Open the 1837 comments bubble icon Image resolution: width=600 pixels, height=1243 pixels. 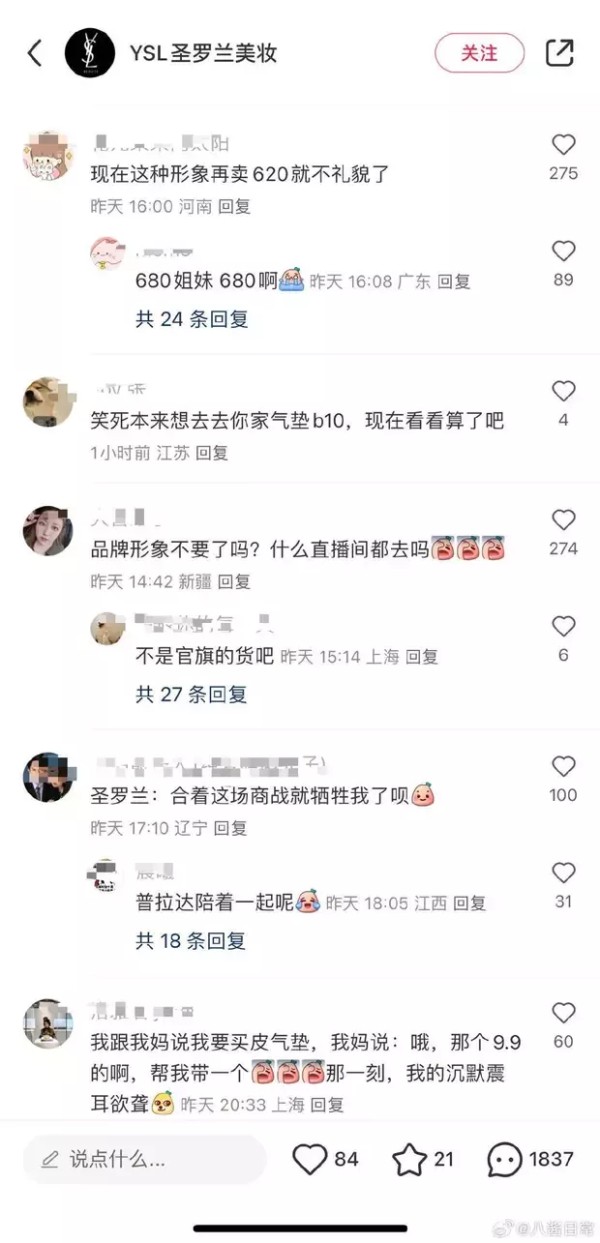tap(504, 1160)
